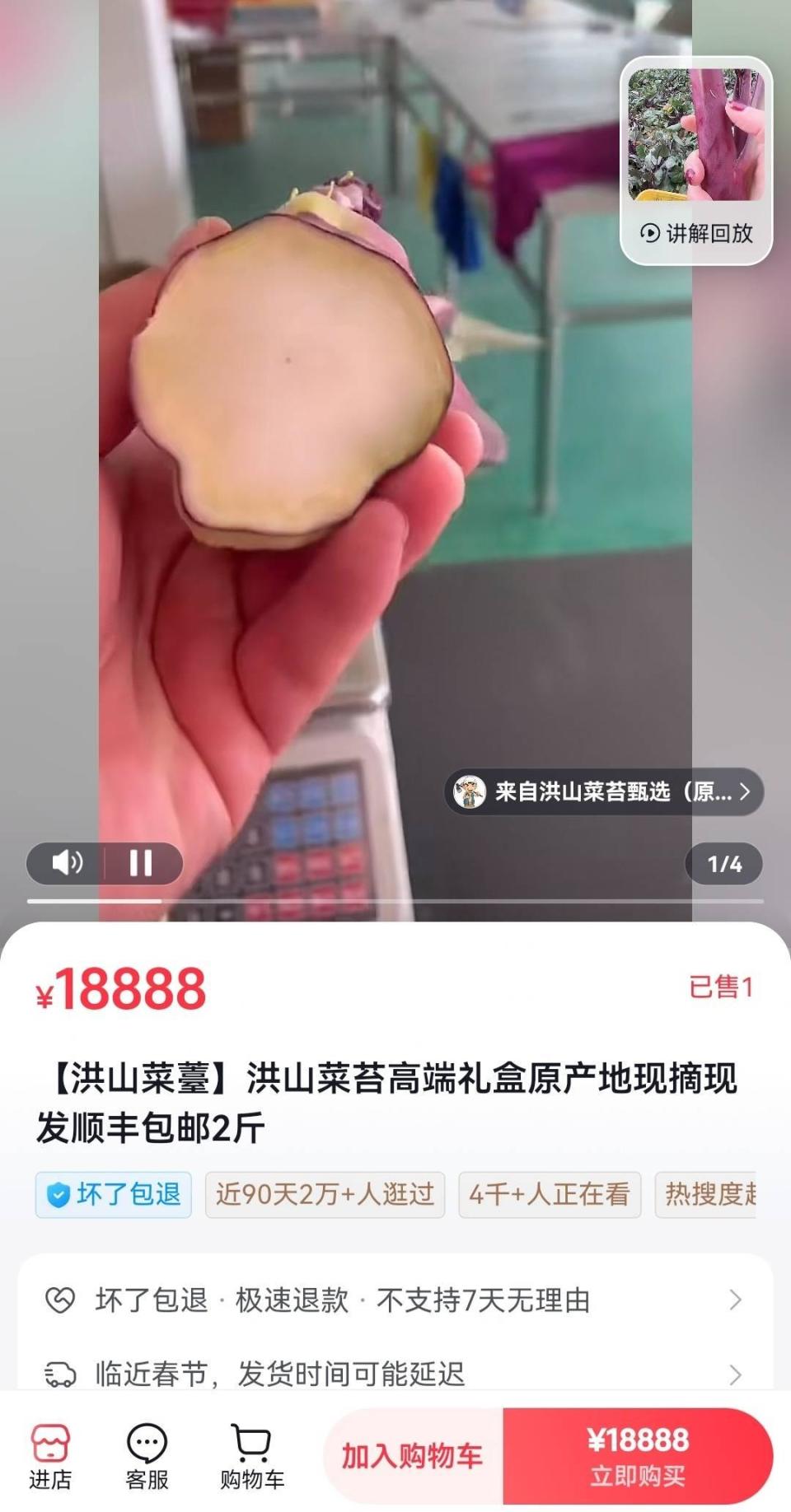Open the 来自洪山菜苔甄选 source link
Screen dimensions: 791x1512
(604, 792)
